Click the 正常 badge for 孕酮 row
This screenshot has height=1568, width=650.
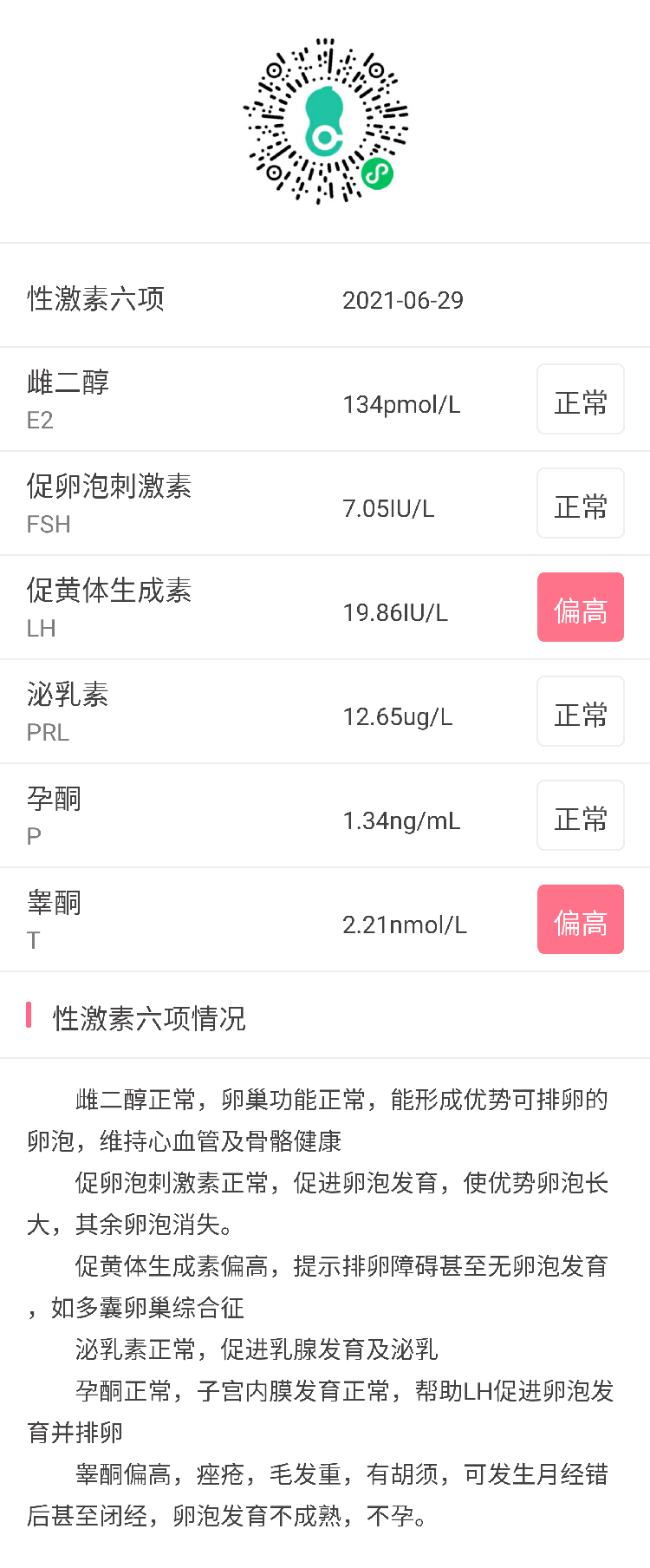[x=580, y=815]
